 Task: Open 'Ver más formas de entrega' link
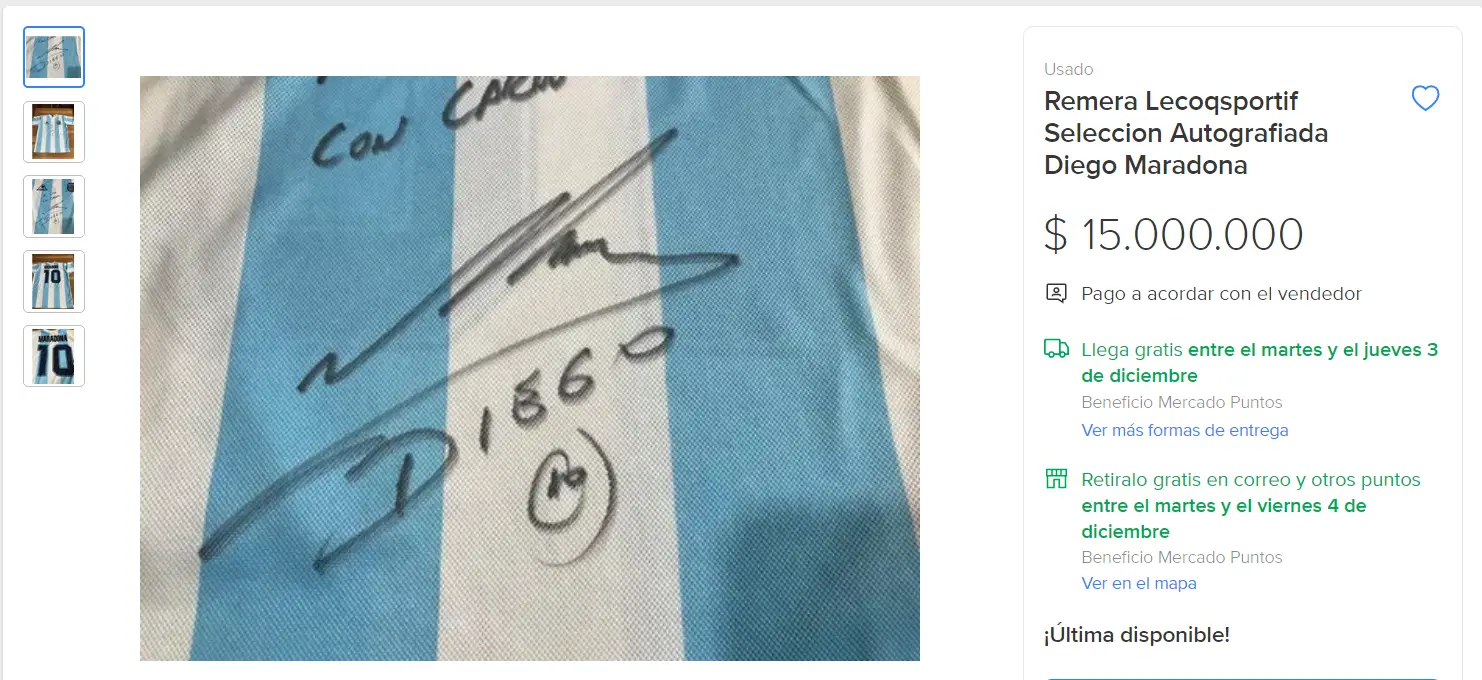tap(1184, 430)
